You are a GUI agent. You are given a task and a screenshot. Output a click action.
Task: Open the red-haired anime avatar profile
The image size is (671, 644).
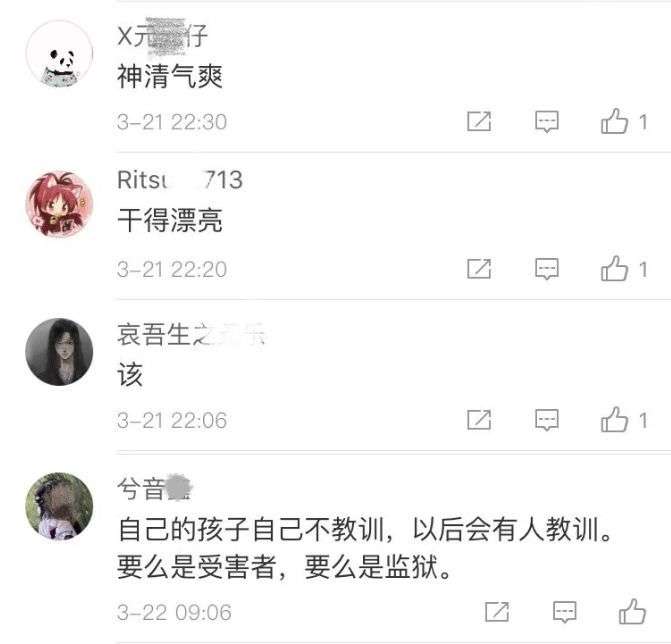59,204
